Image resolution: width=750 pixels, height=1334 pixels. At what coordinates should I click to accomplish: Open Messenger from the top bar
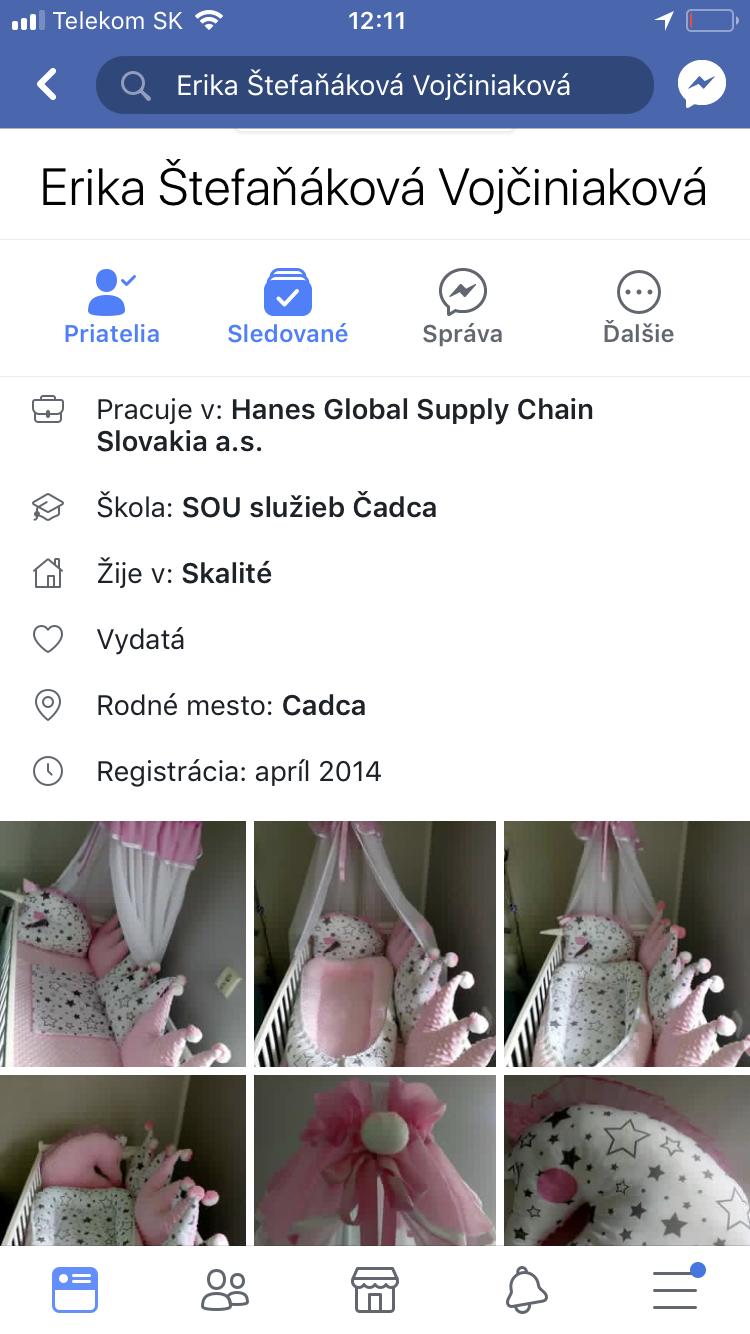[x=701, y=85]
